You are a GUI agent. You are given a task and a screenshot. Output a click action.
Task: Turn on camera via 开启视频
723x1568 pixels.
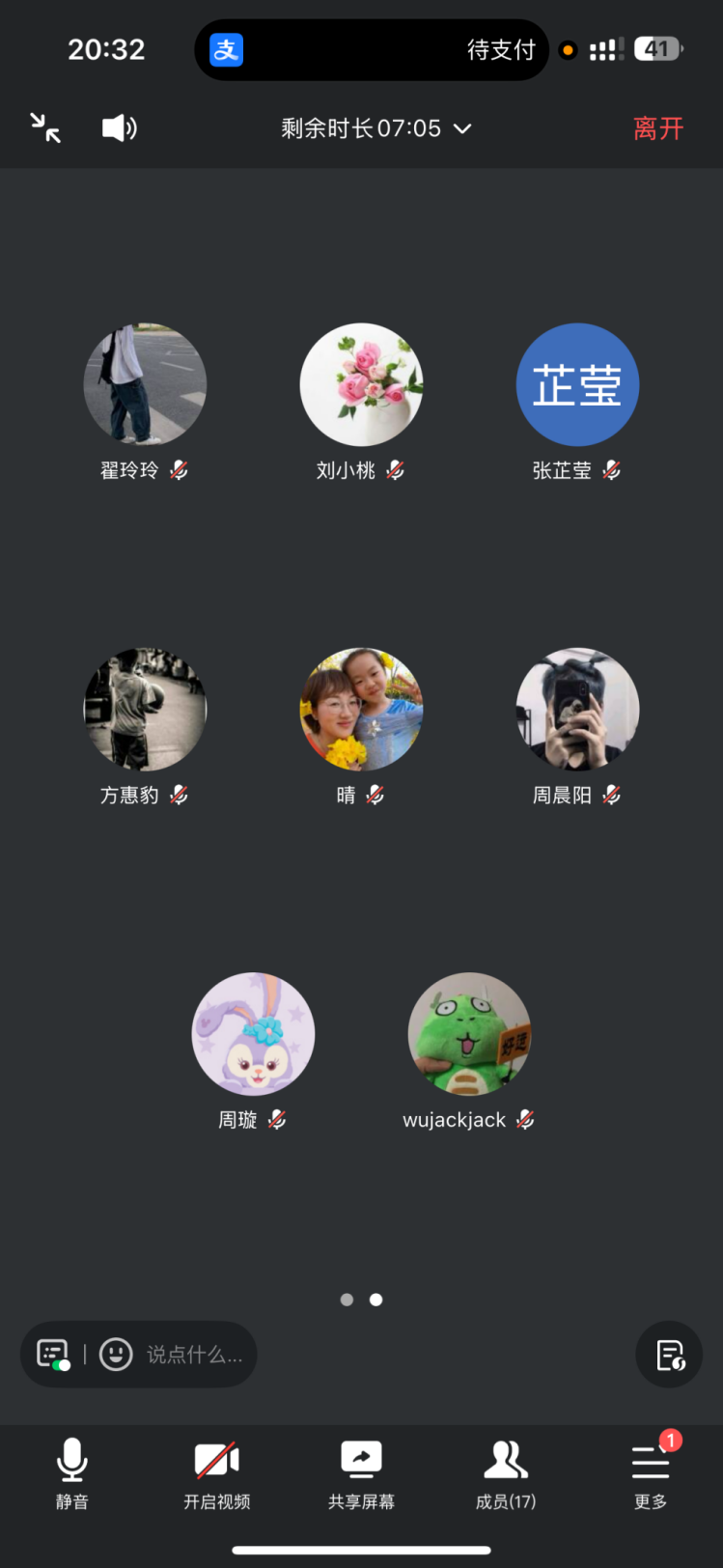[x=217, y=1472]
